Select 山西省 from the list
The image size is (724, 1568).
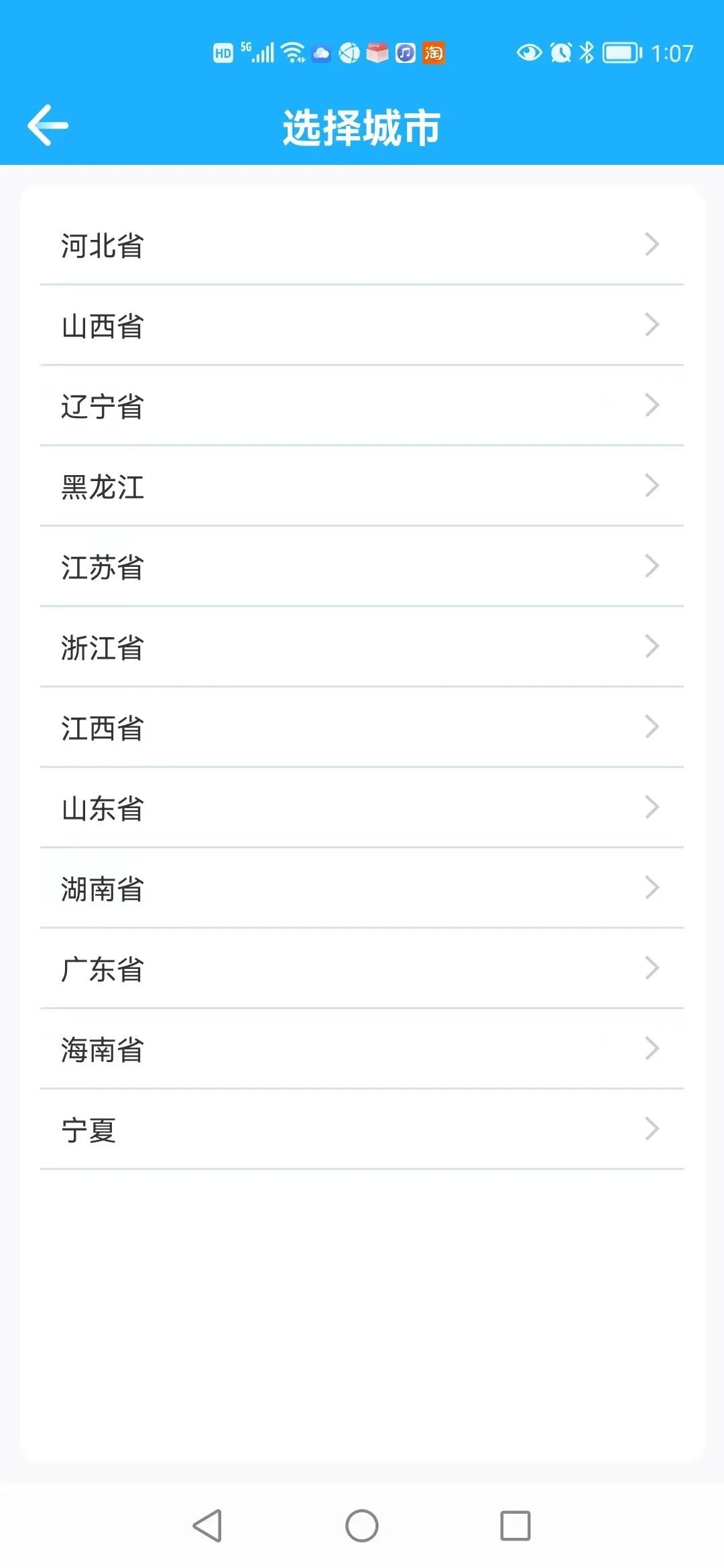tap(362, 326)
